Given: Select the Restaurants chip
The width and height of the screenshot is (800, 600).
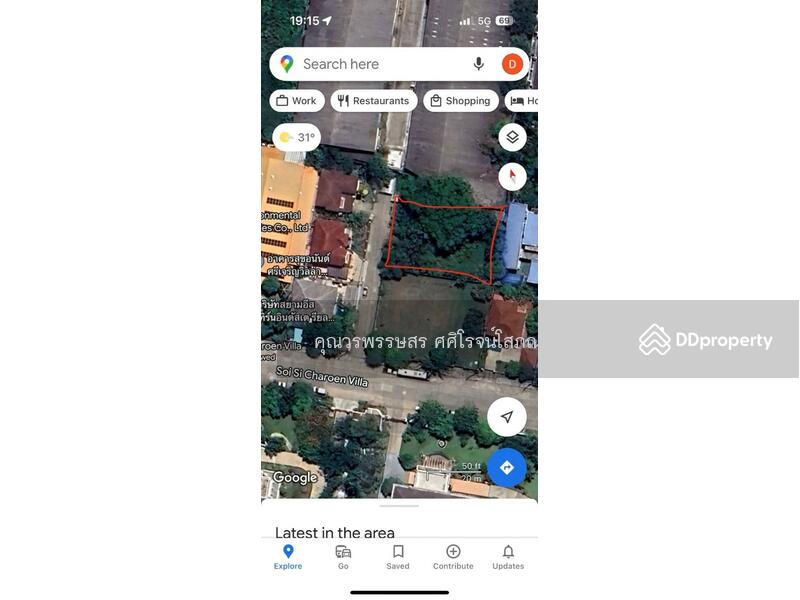Looking at the screenshot, I should (374, 101).
